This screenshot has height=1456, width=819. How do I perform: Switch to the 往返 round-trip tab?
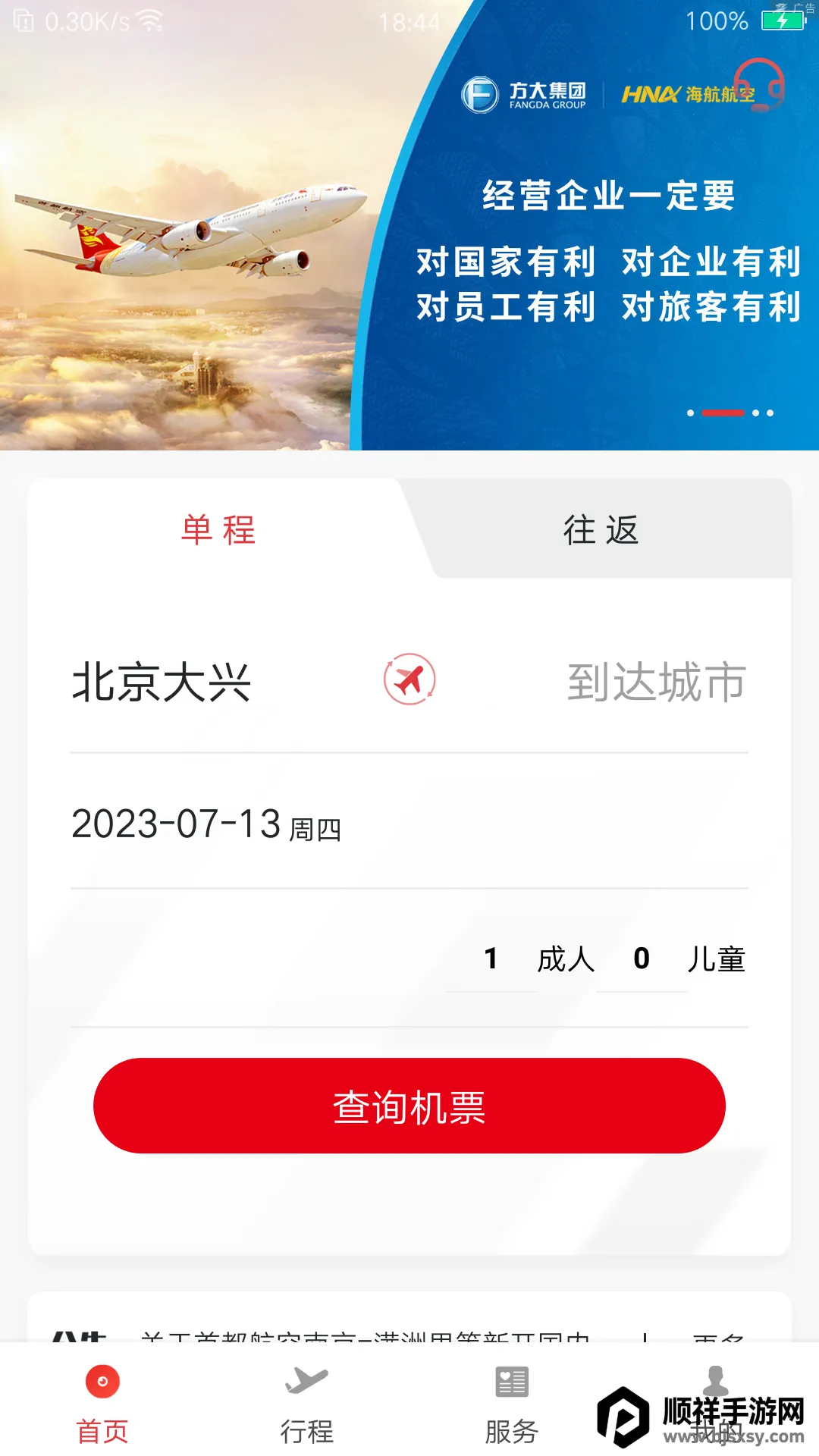coord(601,529)
